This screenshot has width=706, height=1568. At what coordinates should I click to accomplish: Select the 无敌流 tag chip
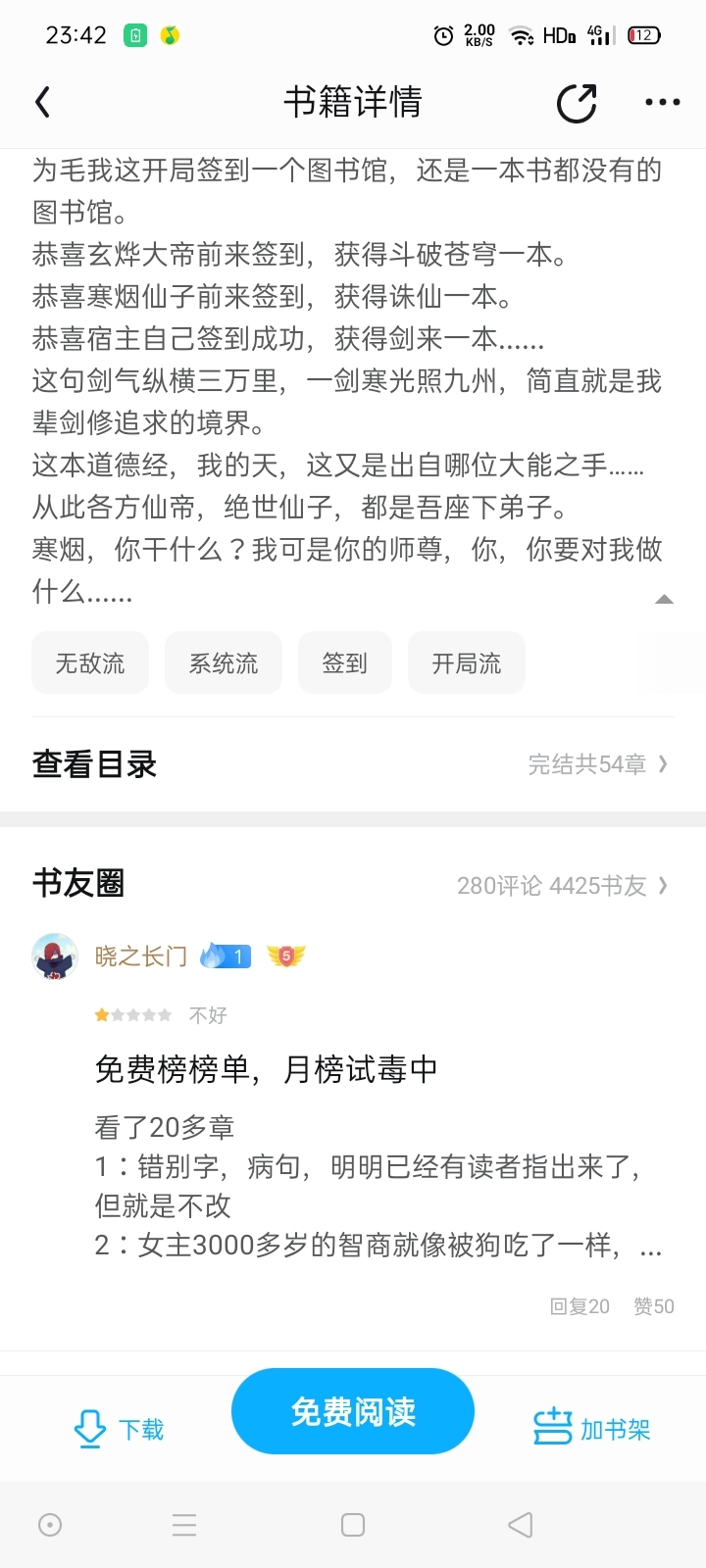pos(90,663)
